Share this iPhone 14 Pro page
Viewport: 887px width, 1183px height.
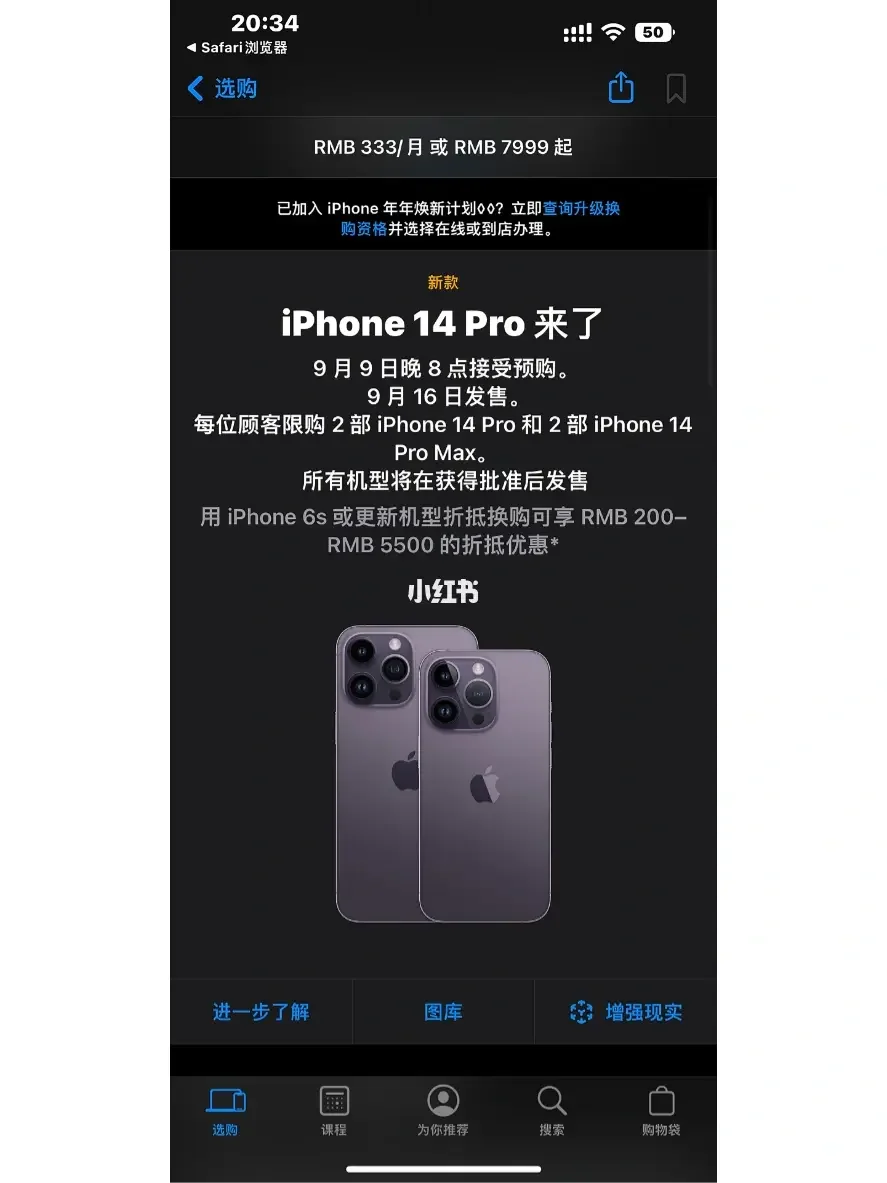621,88
